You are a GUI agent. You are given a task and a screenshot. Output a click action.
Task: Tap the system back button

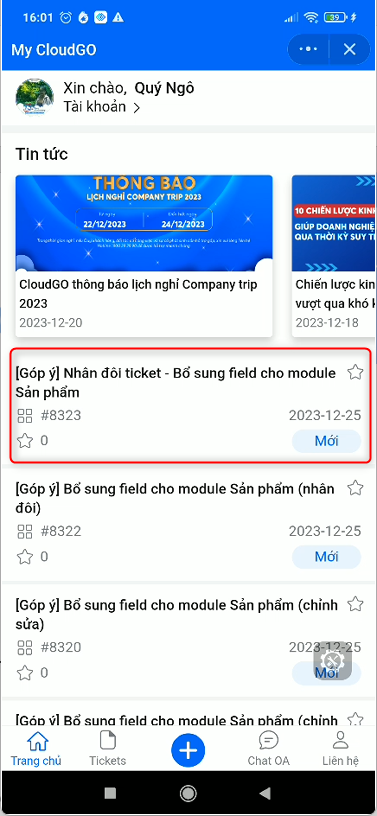(x=265, y=793)
